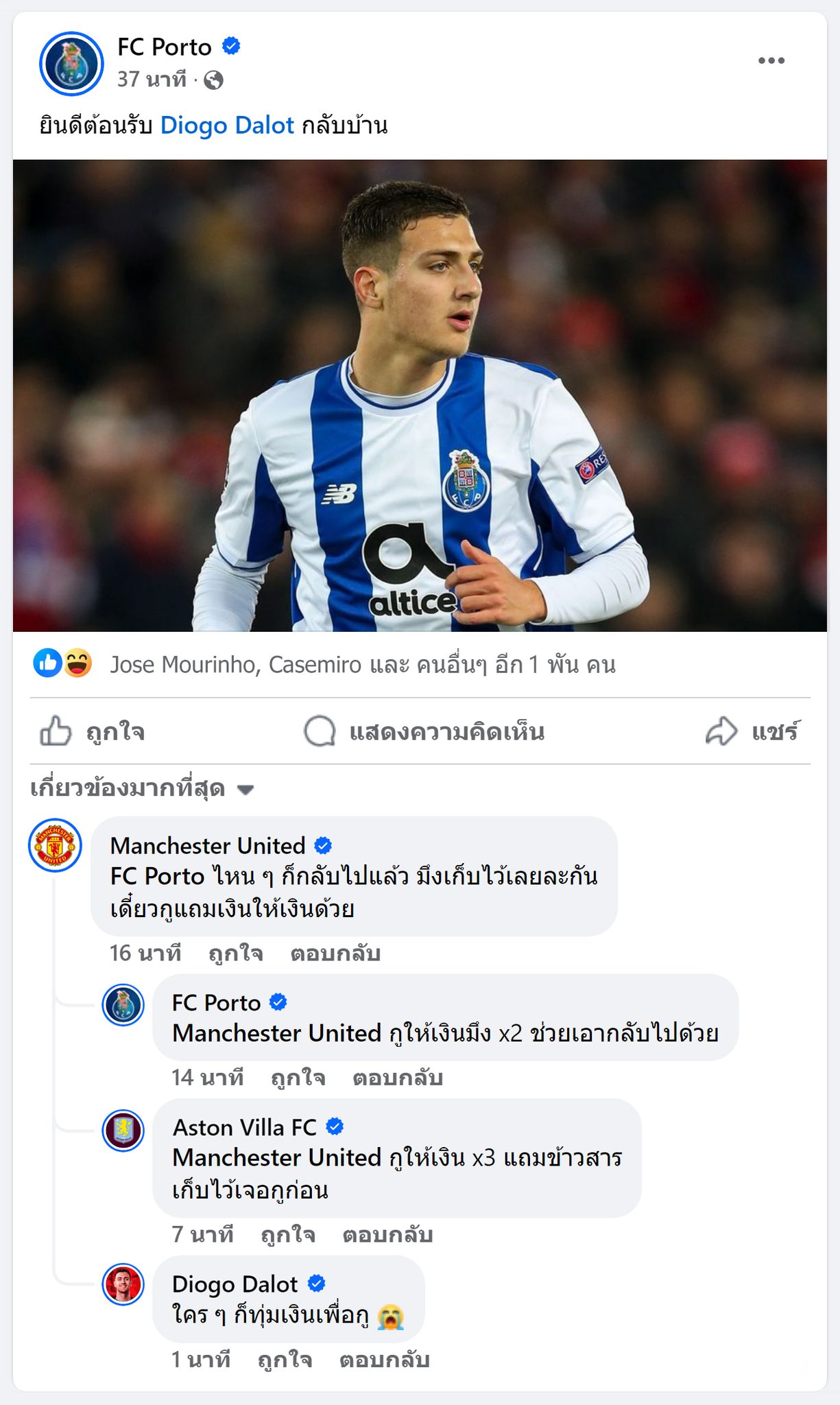Expand the เกี่ยวข้องมากที่สุด comment sort dropdown
Image resolution: width=840 pixels, height=1405 pixels.
142,788
